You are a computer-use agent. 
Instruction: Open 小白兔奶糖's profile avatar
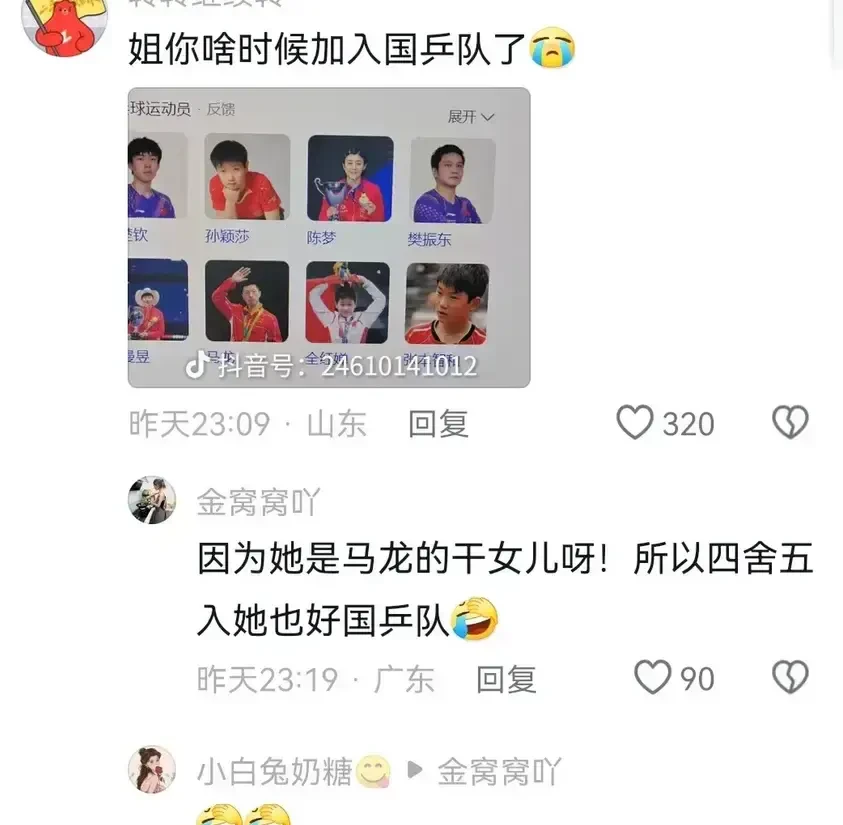click(152, 770)
